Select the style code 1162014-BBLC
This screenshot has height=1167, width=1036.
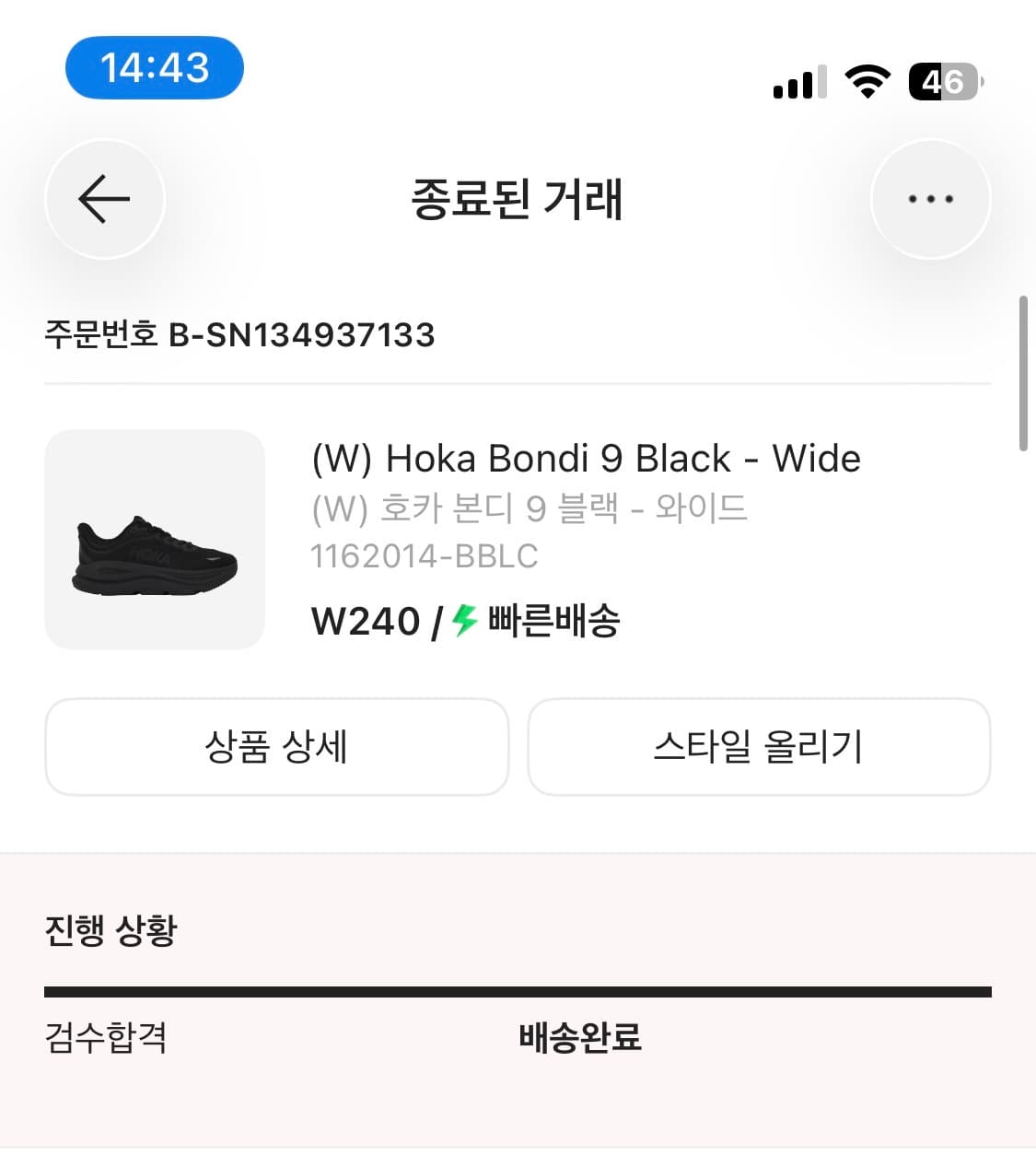click(x=425, y=555)
